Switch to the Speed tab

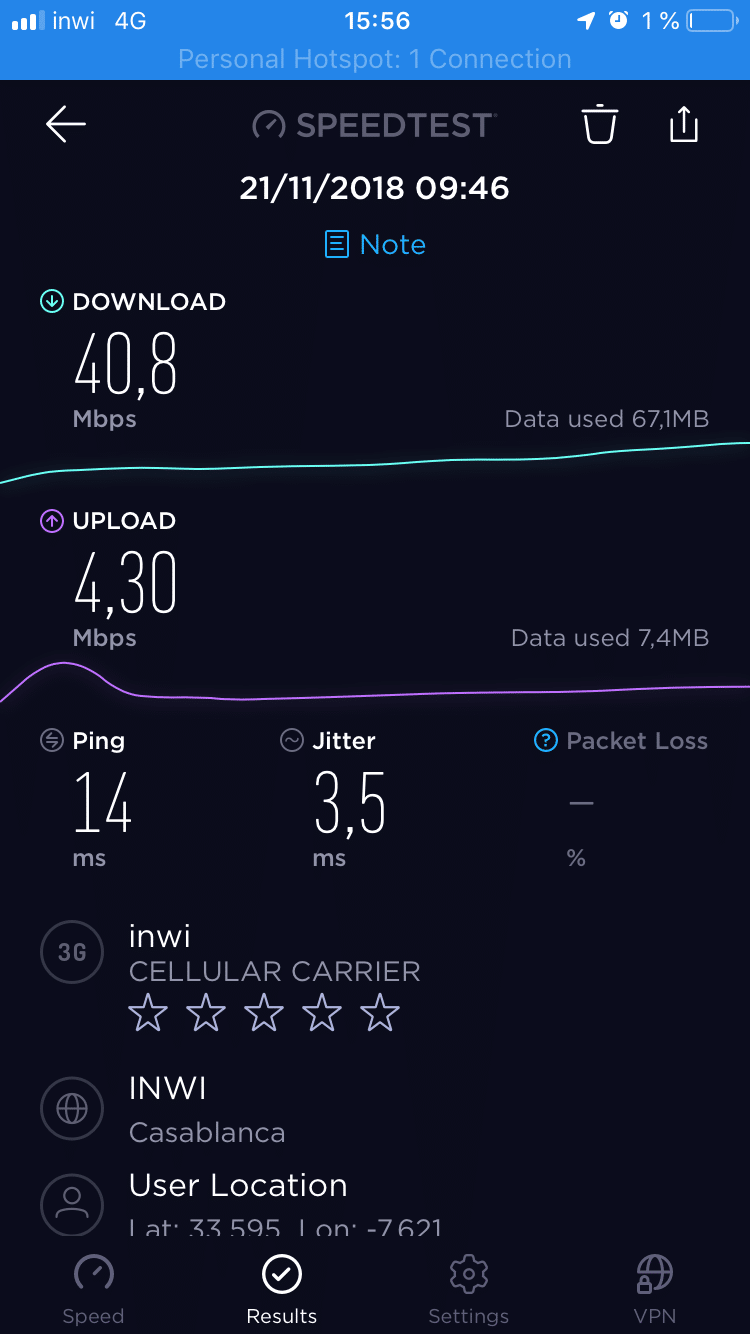click(93, 1289)
